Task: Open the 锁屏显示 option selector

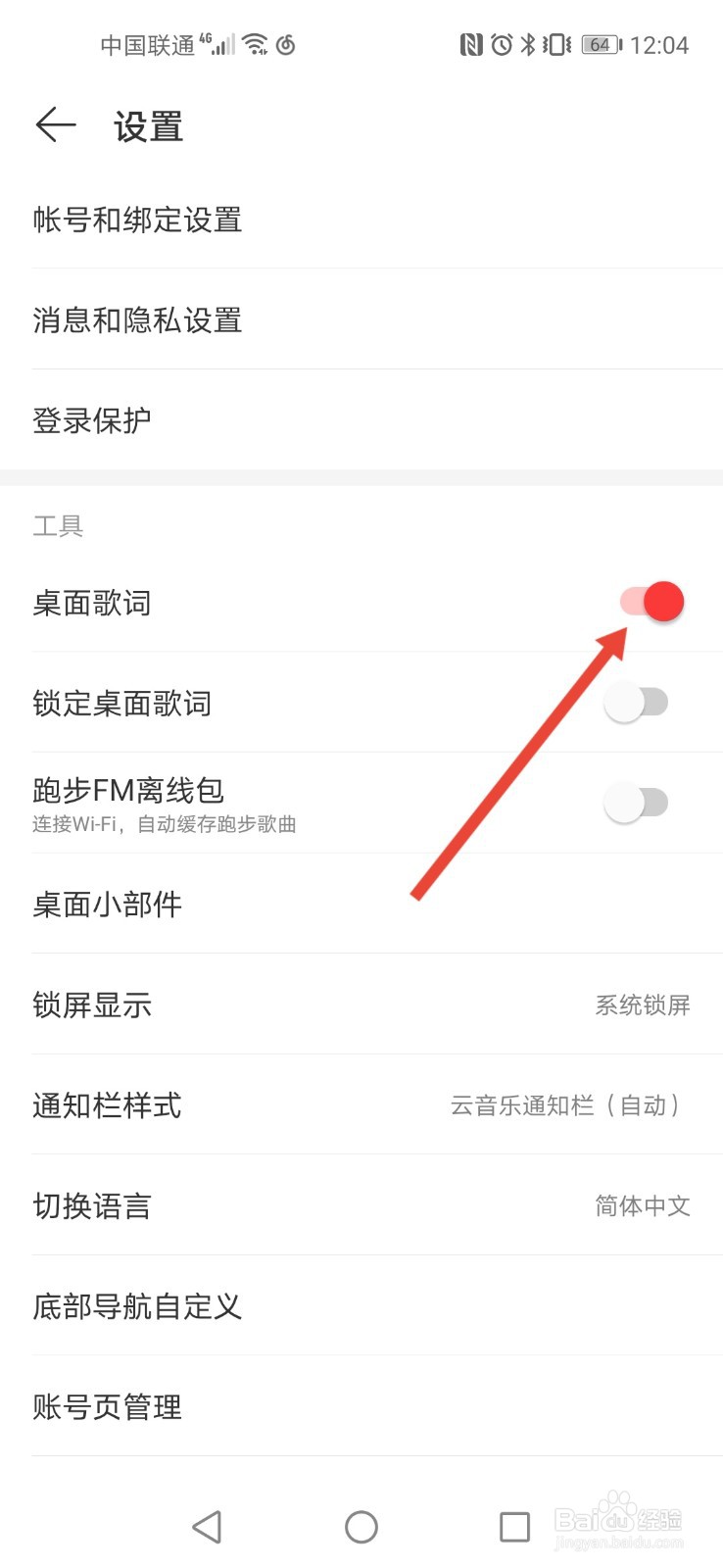Action: pos(361,1004)
